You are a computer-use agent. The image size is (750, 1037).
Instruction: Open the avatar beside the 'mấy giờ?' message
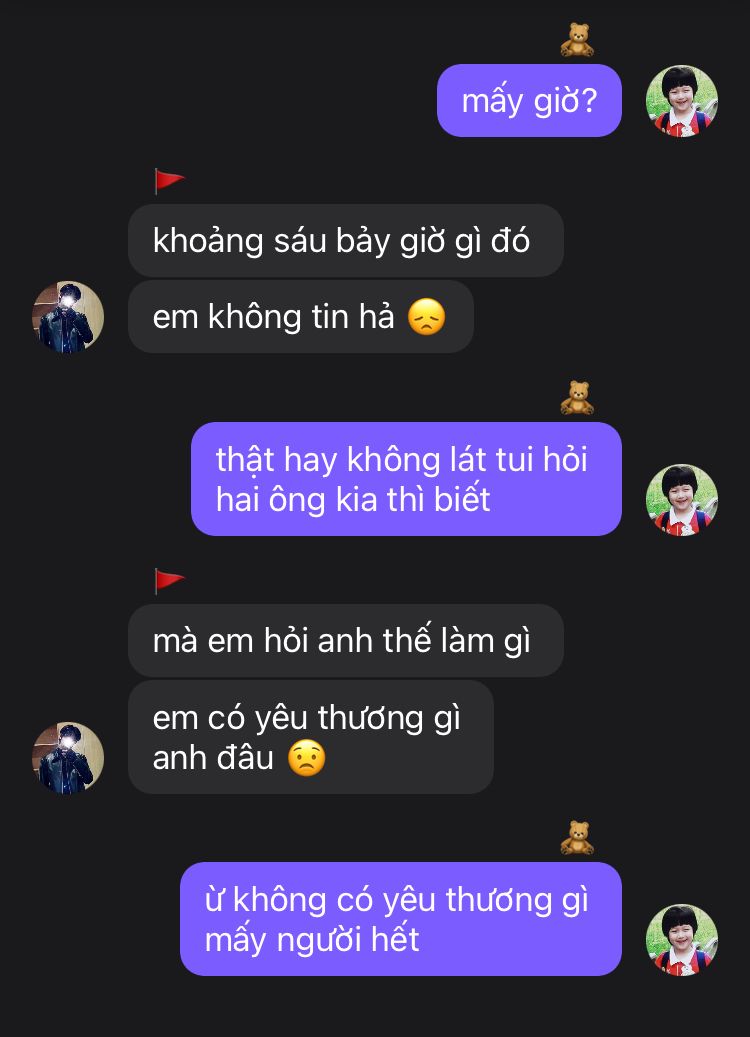tap(682, 101)
